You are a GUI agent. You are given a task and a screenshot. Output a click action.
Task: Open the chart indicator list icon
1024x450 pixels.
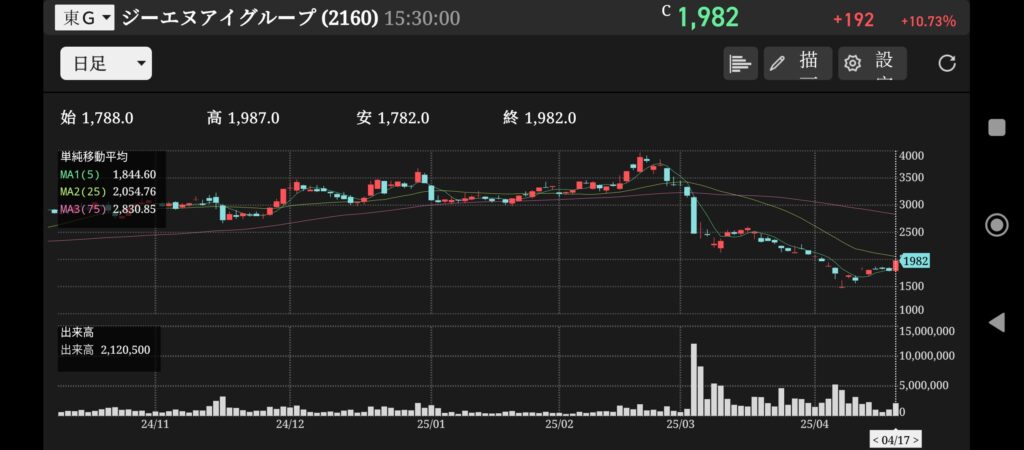[x=740, y=63]
